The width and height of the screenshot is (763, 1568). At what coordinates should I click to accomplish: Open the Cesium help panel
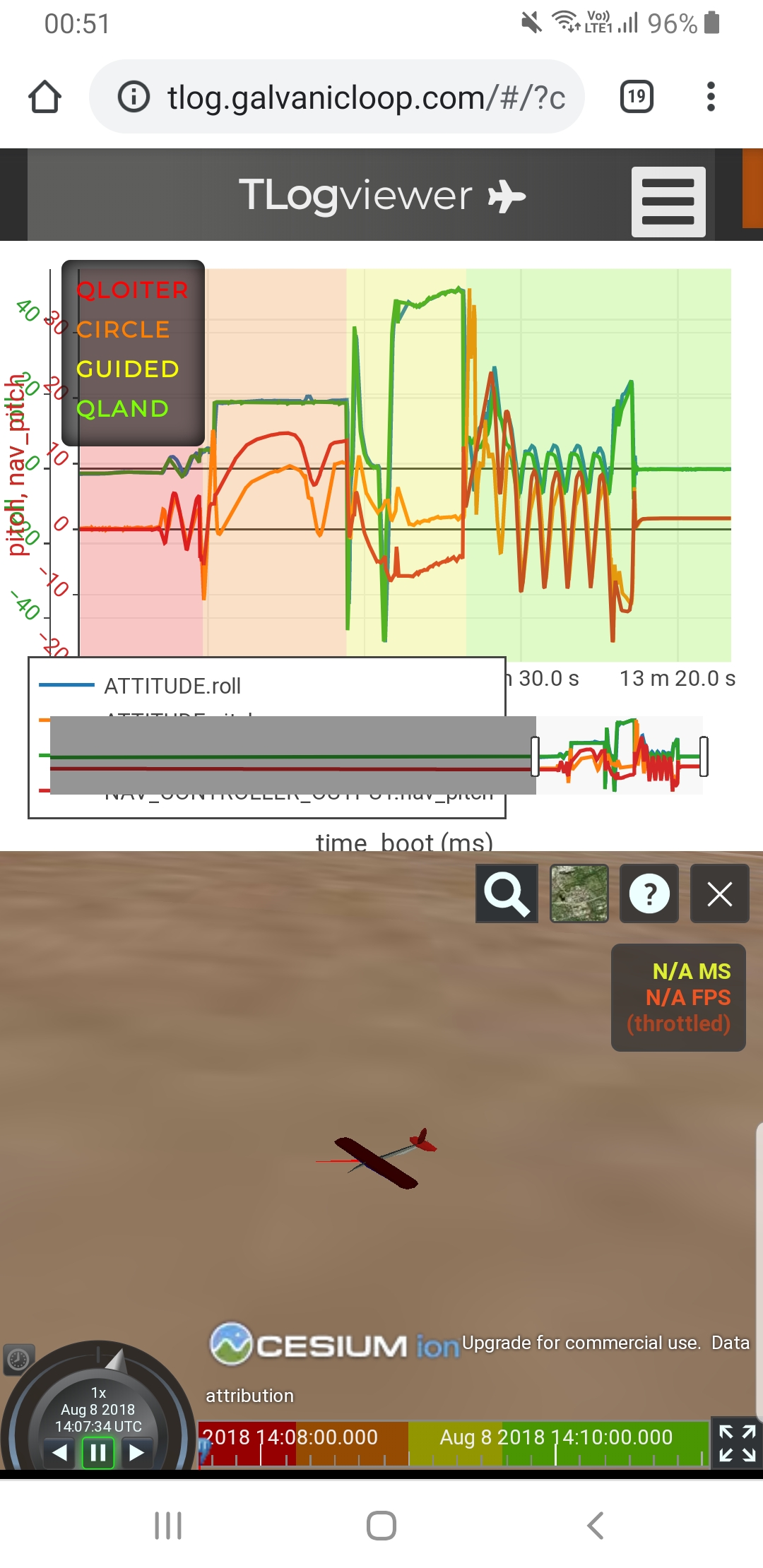(x=649, y=893)
